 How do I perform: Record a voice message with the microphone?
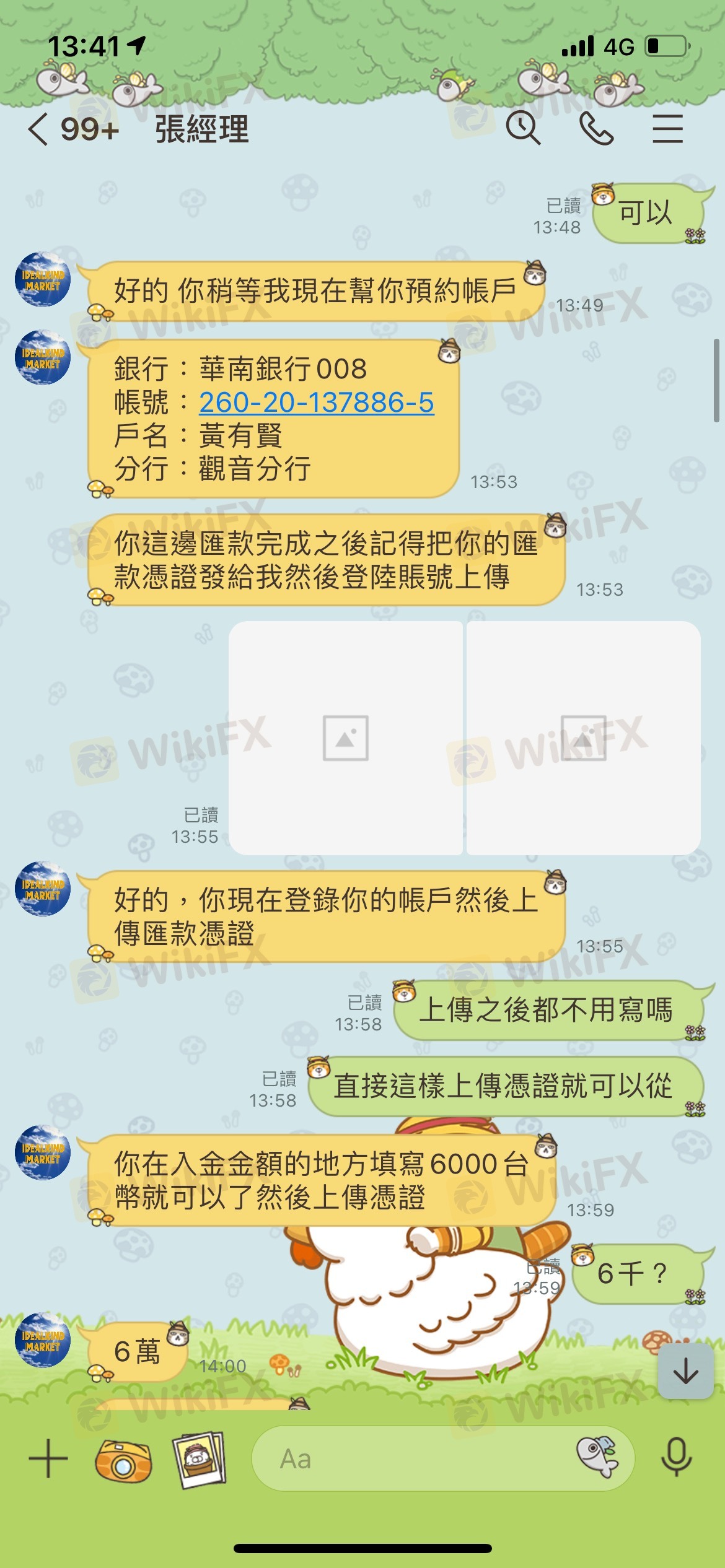tap(676, 1458)
